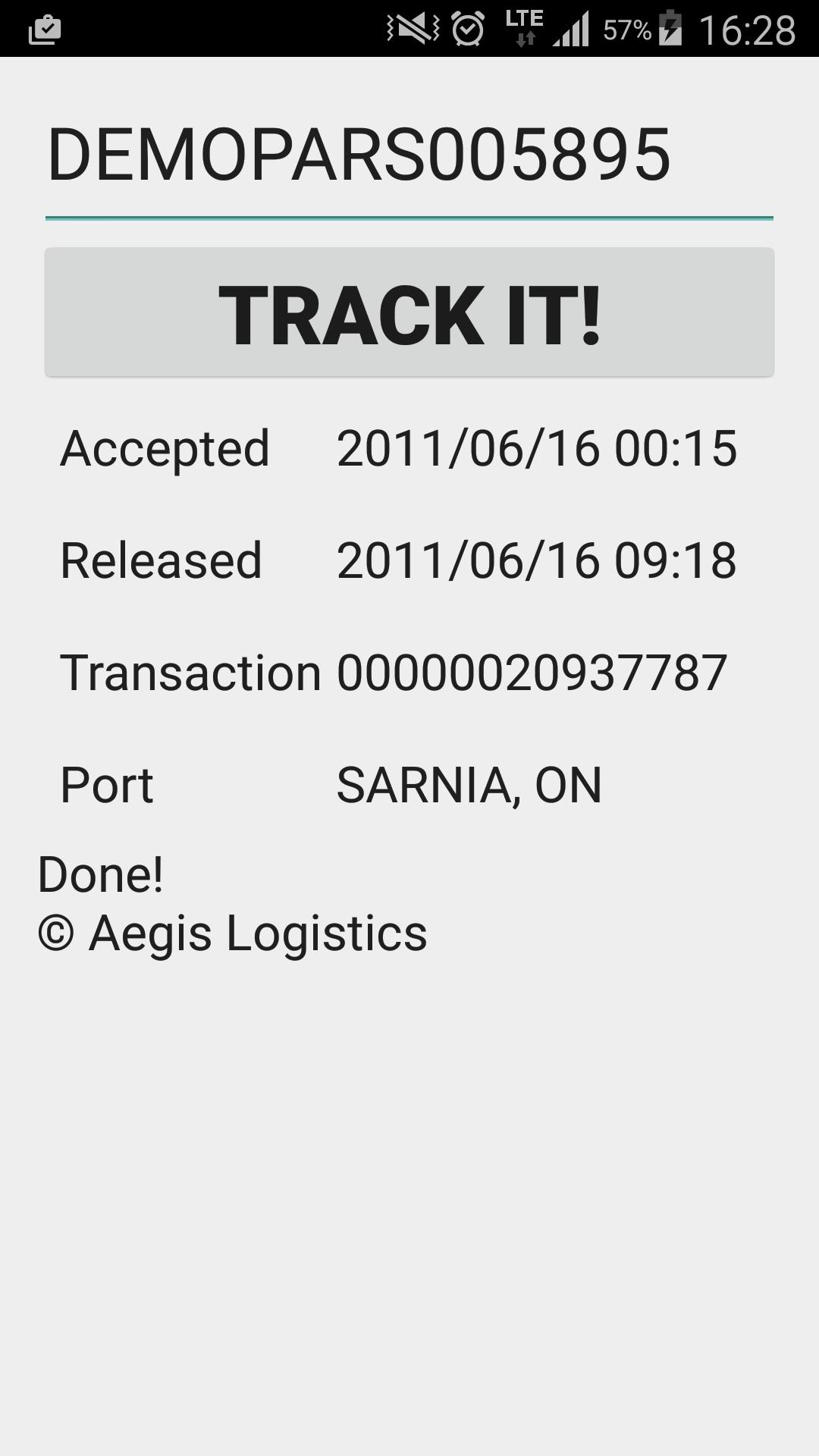Image resolution: width=819 pixels, height=1456 pixels.
Task: Tap the teal divider under the tracking number
Action: click(x=409, y=218)
